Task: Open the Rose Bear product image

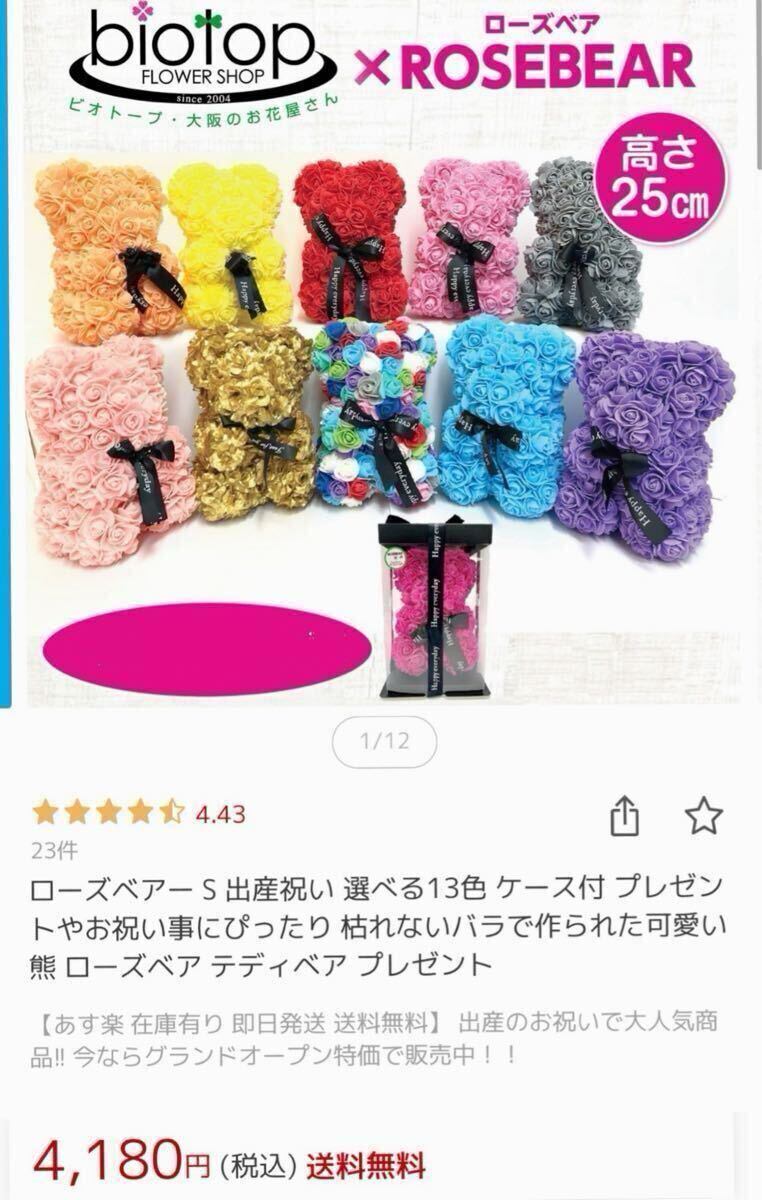Action: [x=380, y=400]
